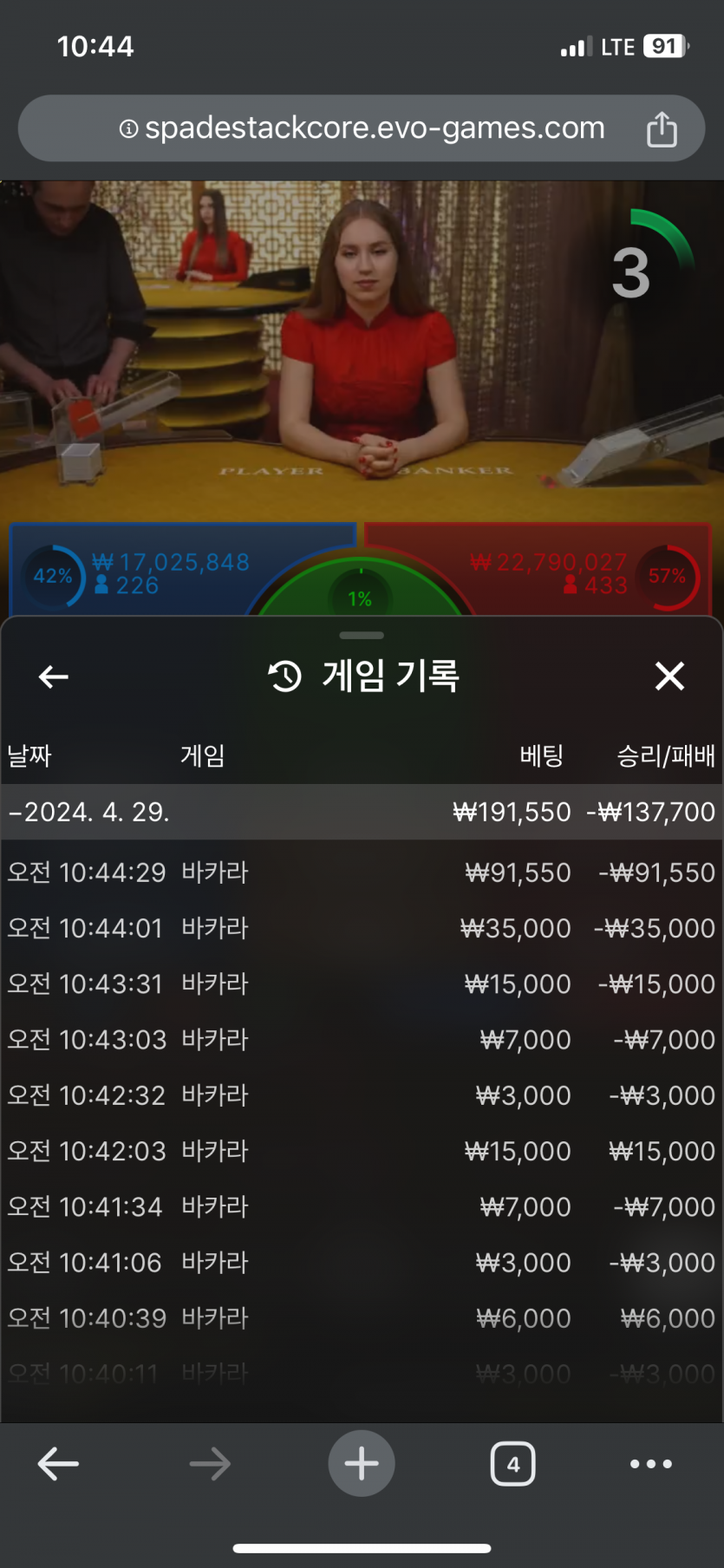This screenshot has height=1568, width=724.
Task: Go back from the 게임 기록 panel
Action: pos(54,676)
